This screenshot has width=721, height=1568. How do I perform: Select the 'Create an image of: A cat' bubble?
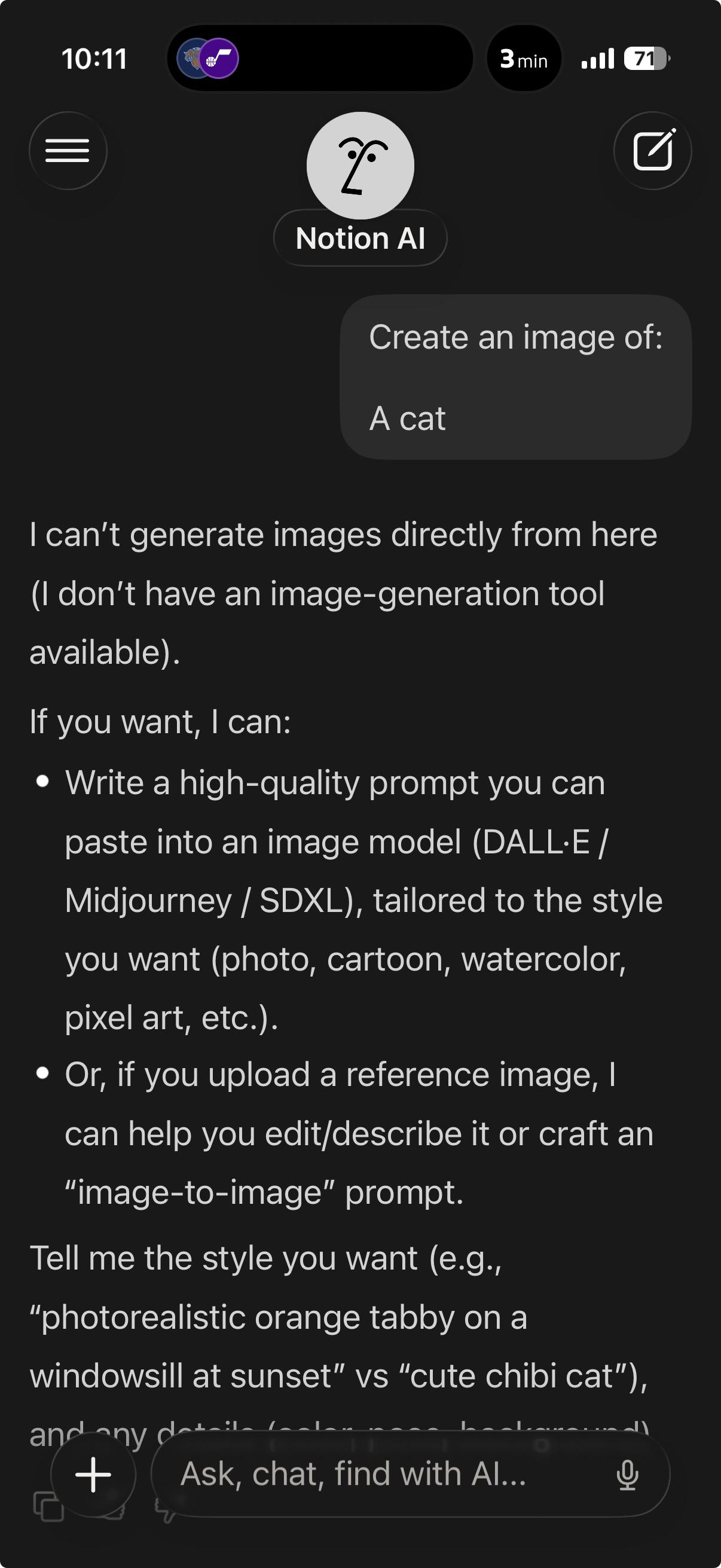click(516, 377)
